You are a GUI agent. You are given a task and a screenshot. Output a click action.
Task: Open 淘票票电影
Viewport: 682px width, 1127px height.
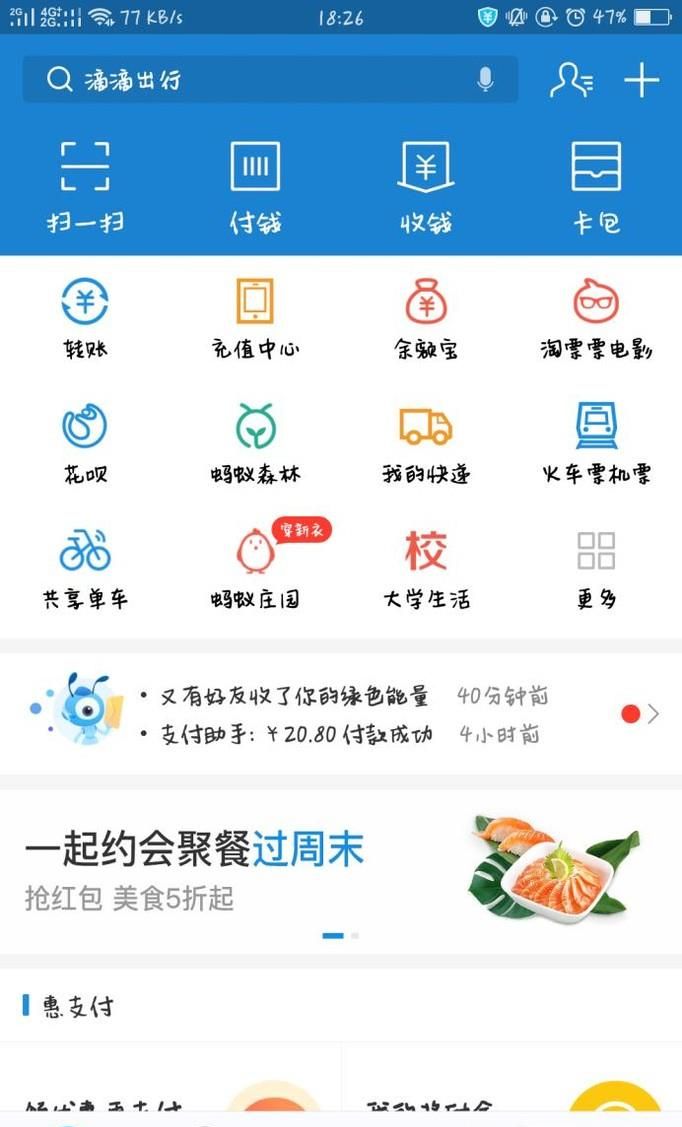click(x=596, y=318)
